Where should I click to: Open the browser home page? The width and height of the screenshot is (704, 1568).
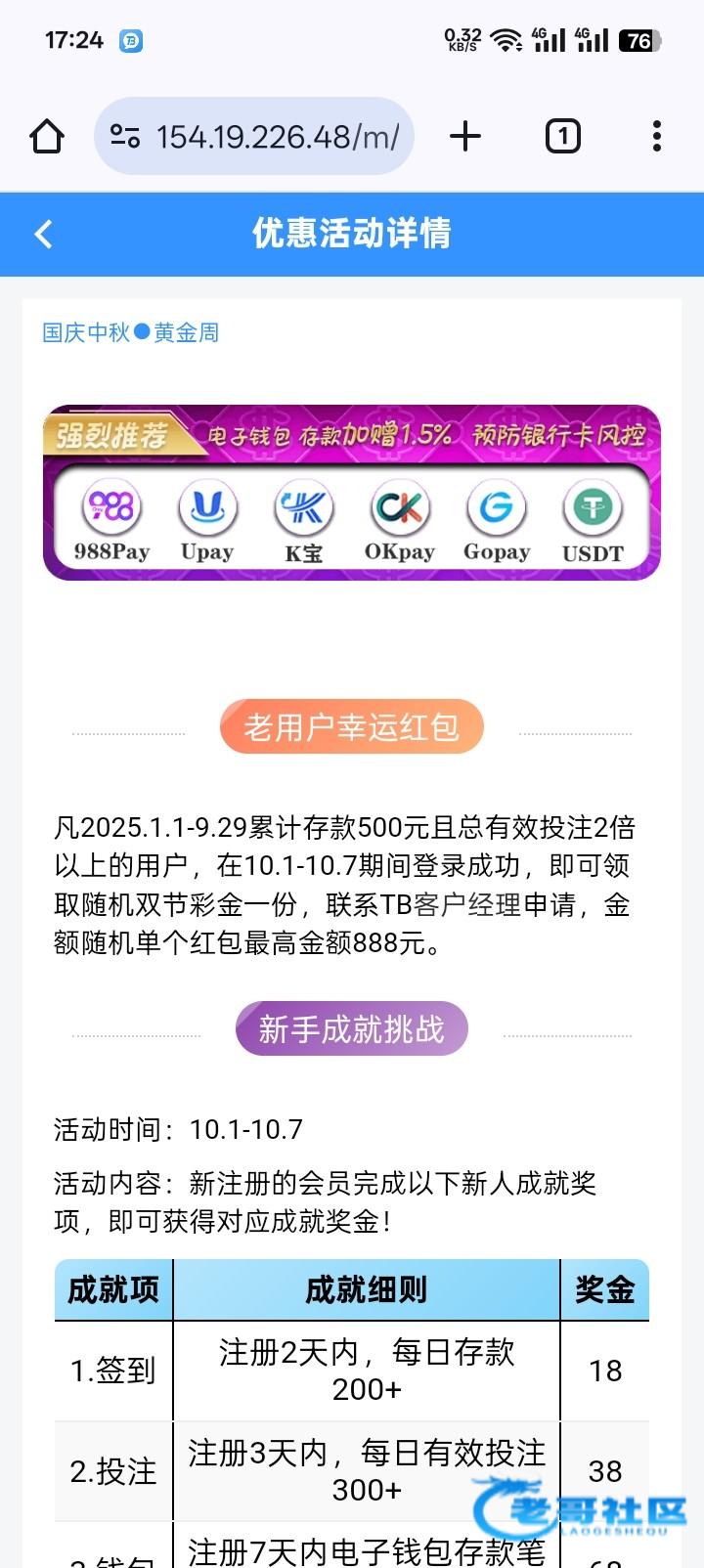coord(47,137)
